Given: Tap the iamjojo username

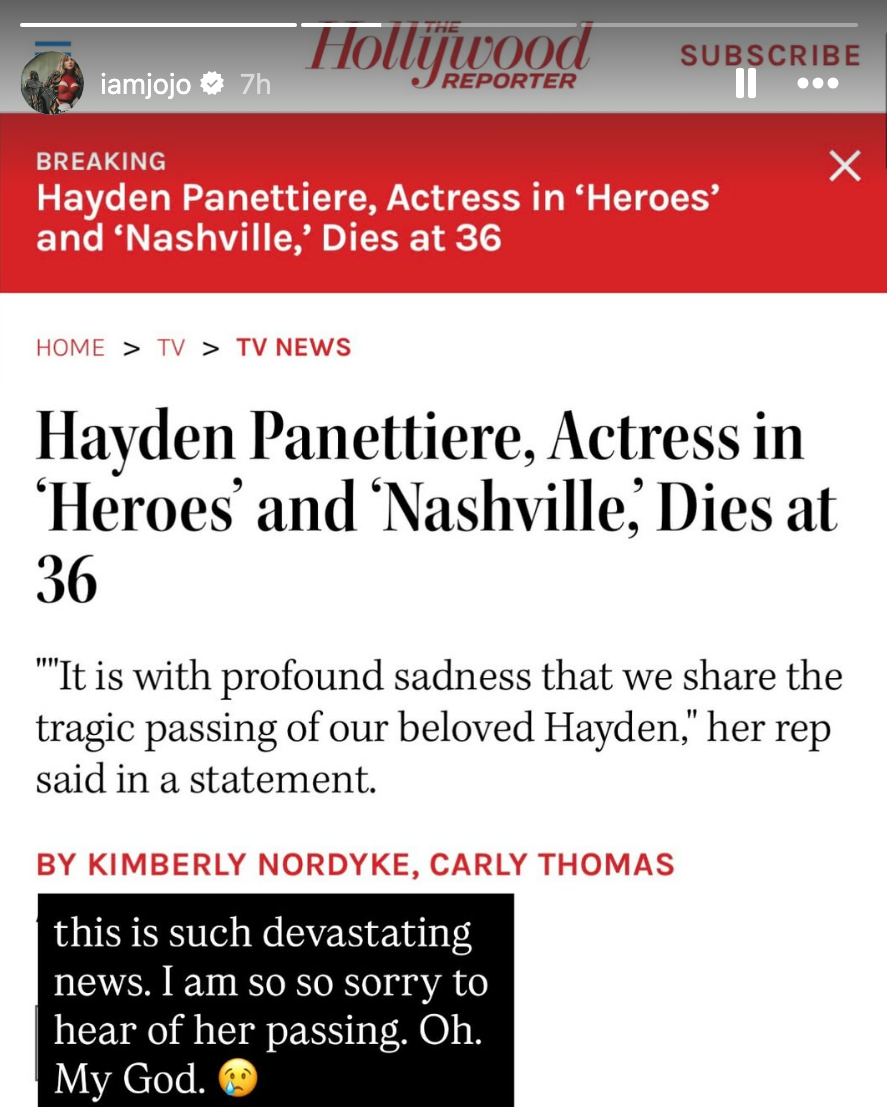Looking at the screenshot, I should [x=145, y=84].
